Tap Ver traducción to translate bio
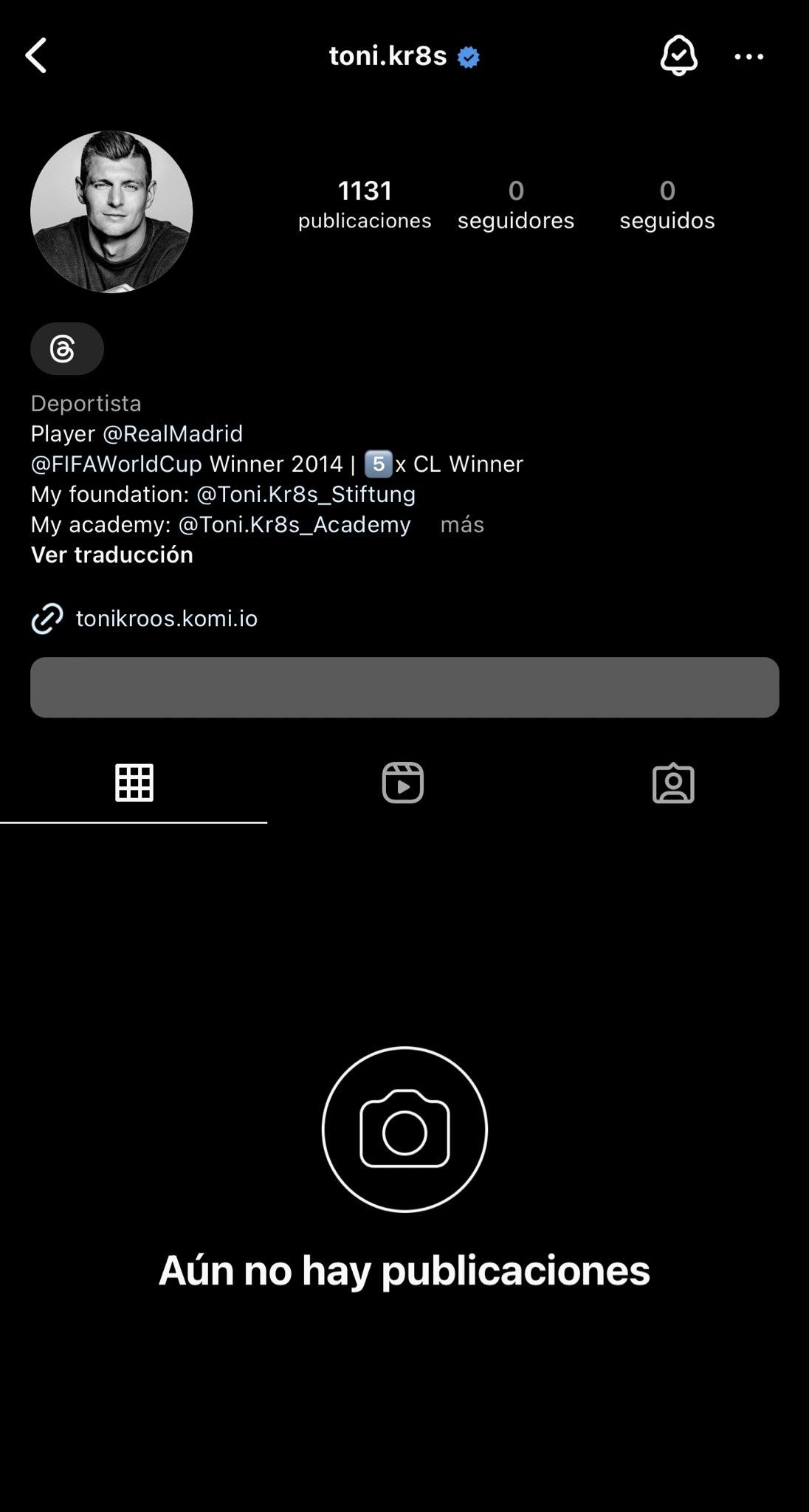This screenshot has width=809, height=1512. click(112, 554)
